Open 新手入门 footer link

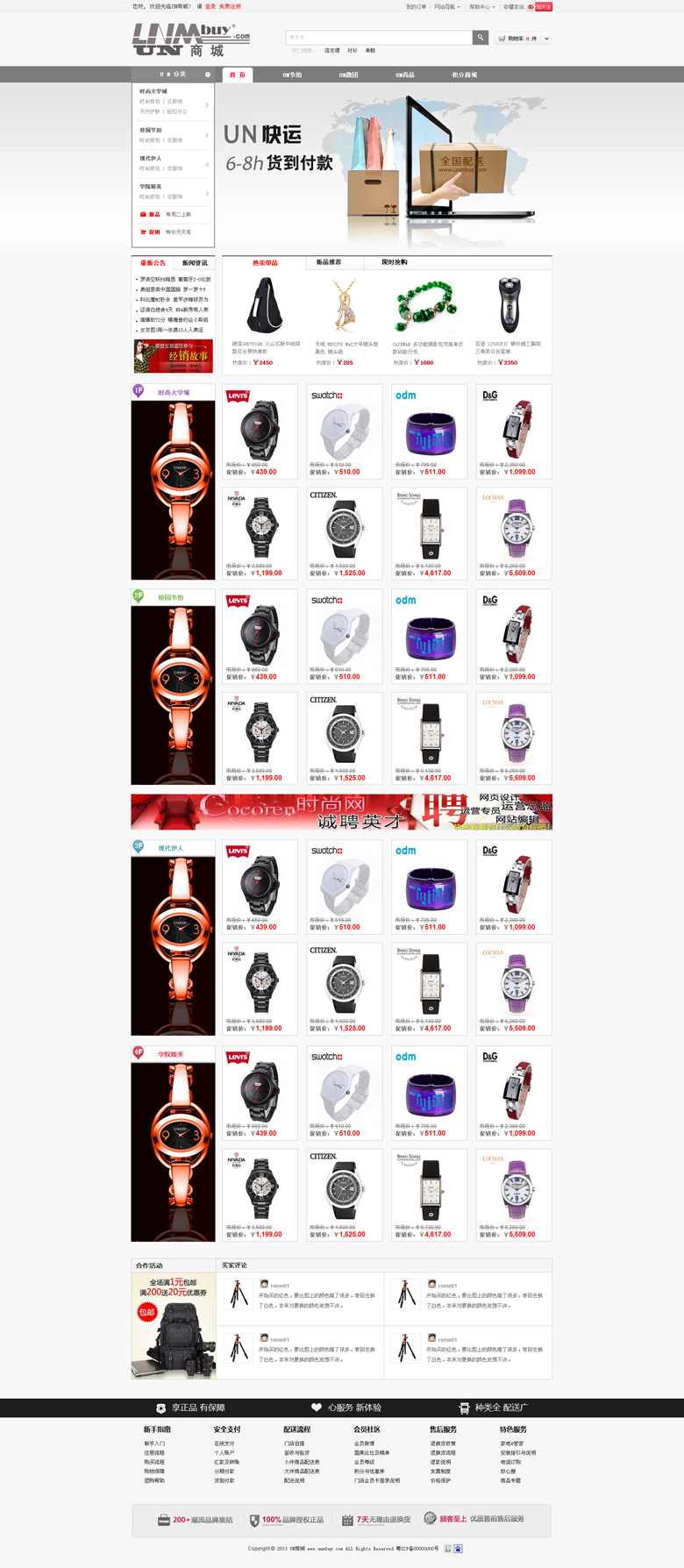(154, 1443)
